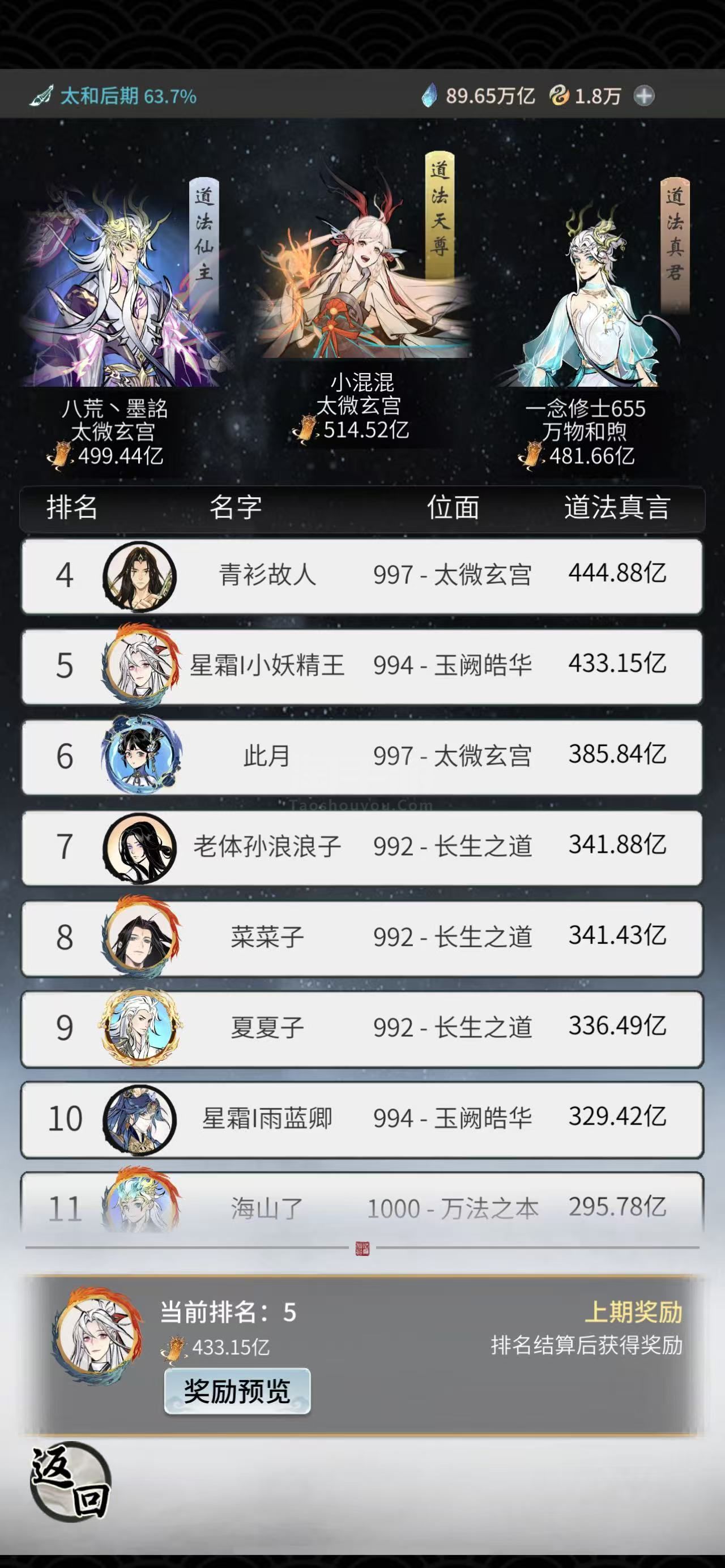This screenshot has width=725, height=1568.
Task: Open rank 8 player 菜菜子
Action: tap(361, 937)
